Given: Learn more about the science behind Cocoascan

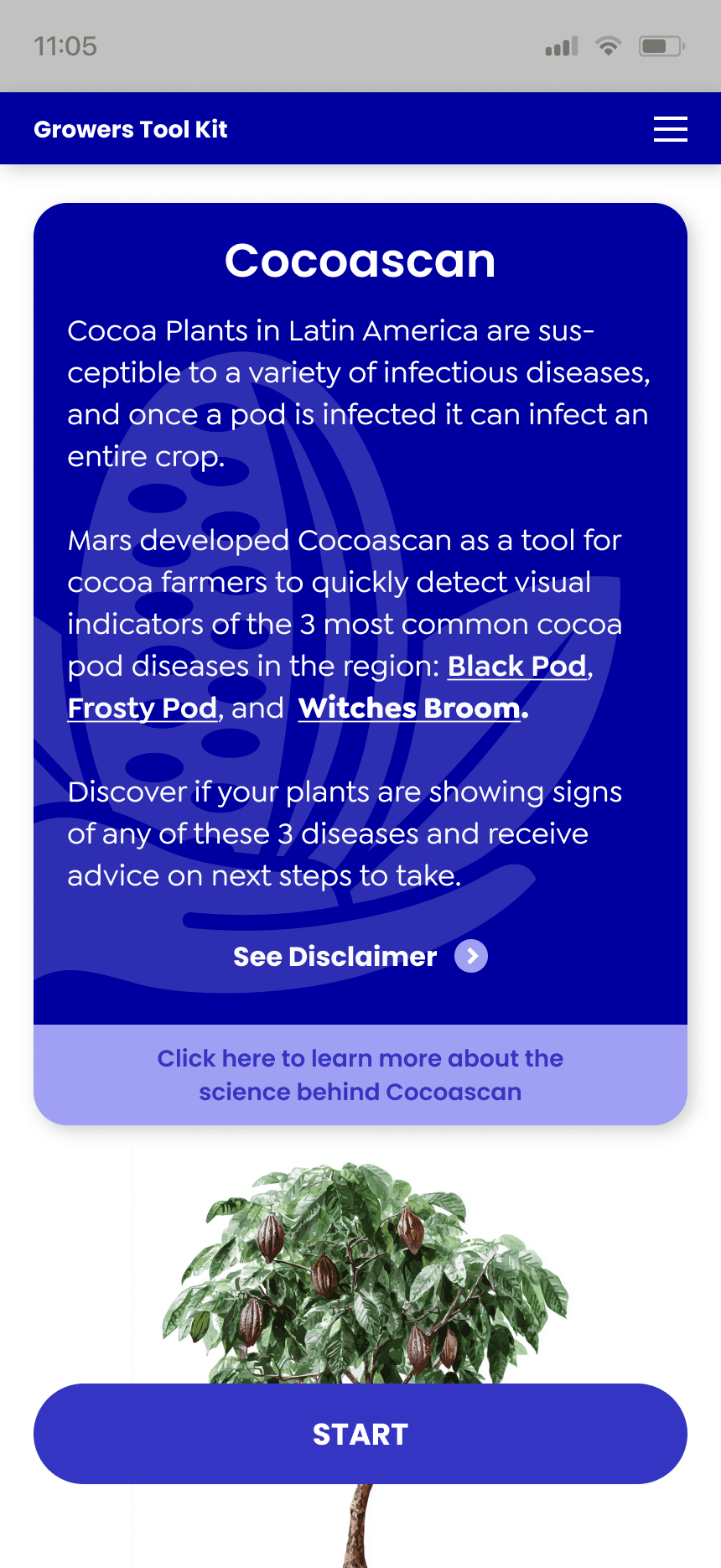Looking at the screenshot, I should point(360,1075).
